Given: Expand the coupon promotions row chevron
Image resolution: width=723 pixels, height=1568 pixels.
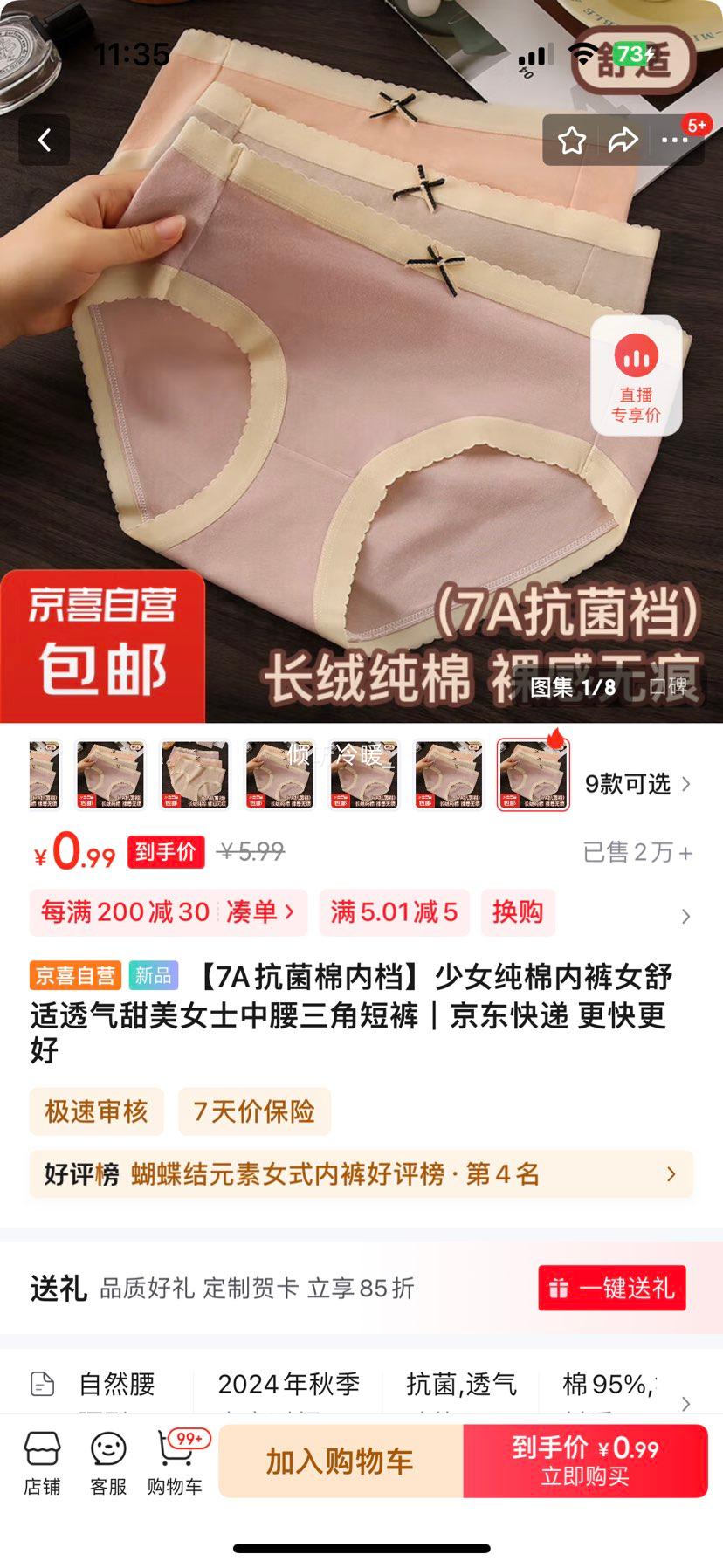Looking at the screenshot, I should point(684,916).
